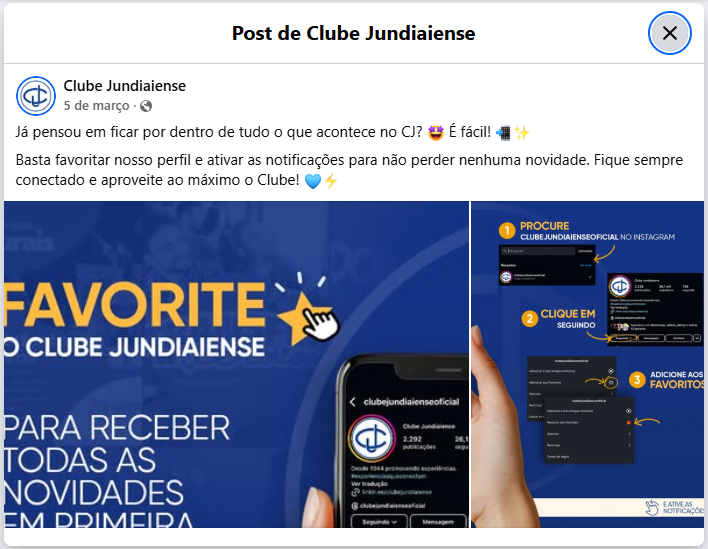
Task: Open the 5 de março timestamp link
Action: tap(97, 105)
